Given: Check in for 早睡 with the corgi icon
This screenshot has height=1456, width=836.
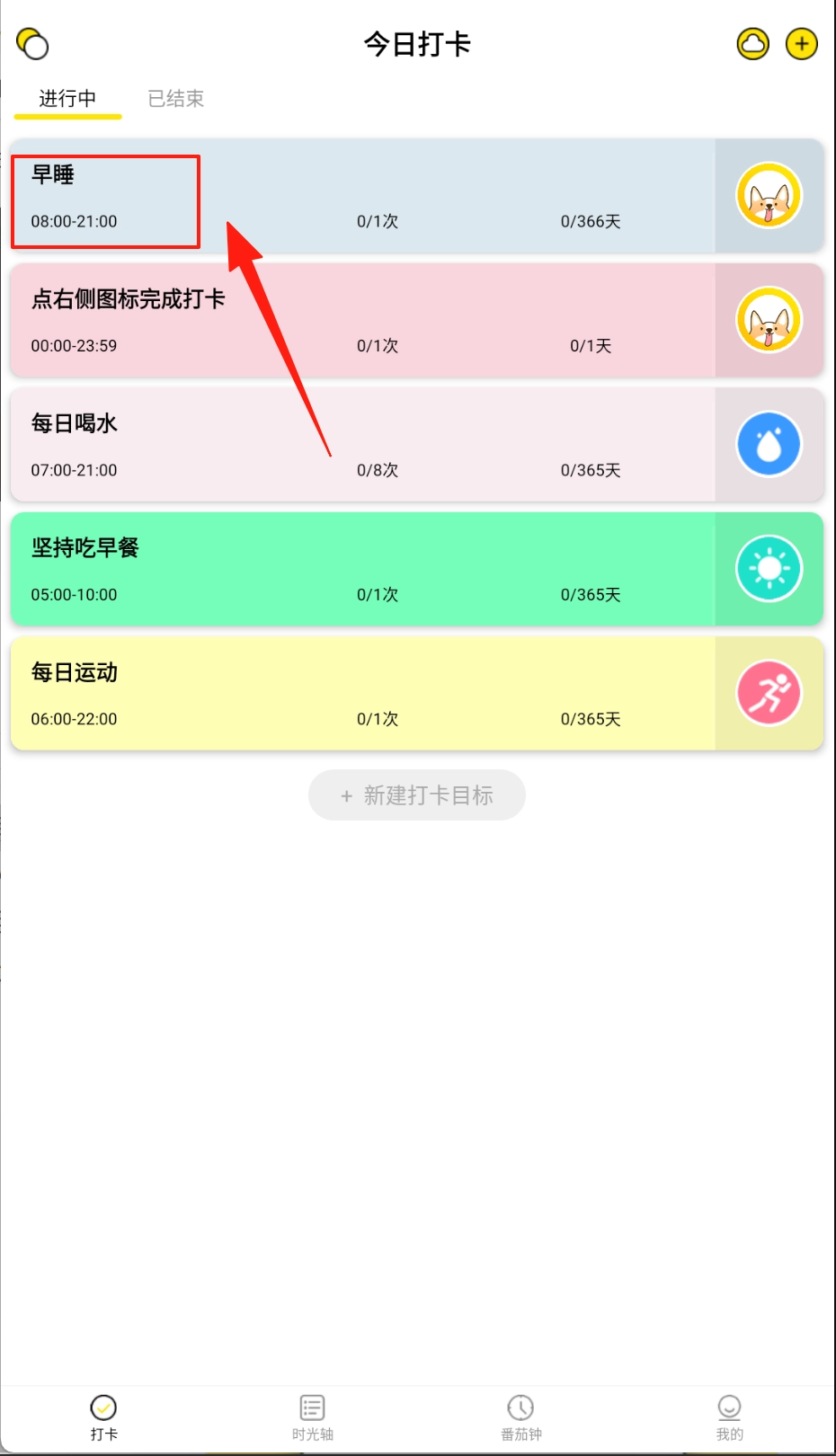Looking at the screenshot, I should [x=769, y=196].
